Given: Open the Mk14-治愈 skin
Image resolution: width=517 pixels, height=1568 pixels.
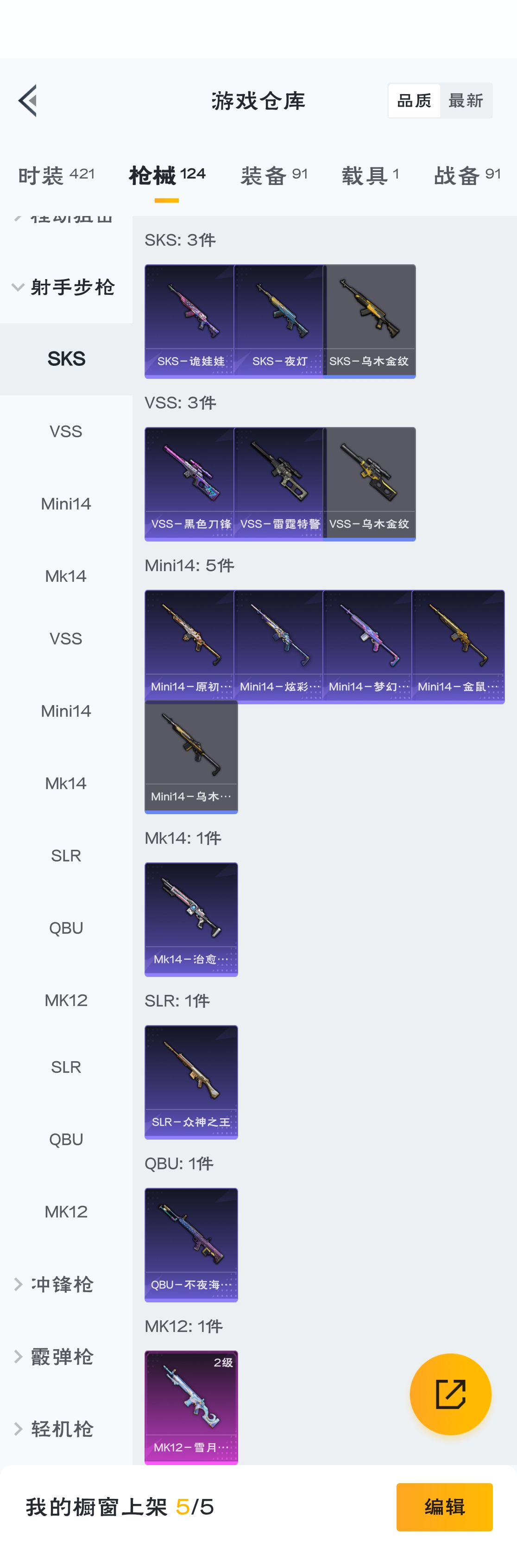Looking at the screenshot, I should coord(191,918).
